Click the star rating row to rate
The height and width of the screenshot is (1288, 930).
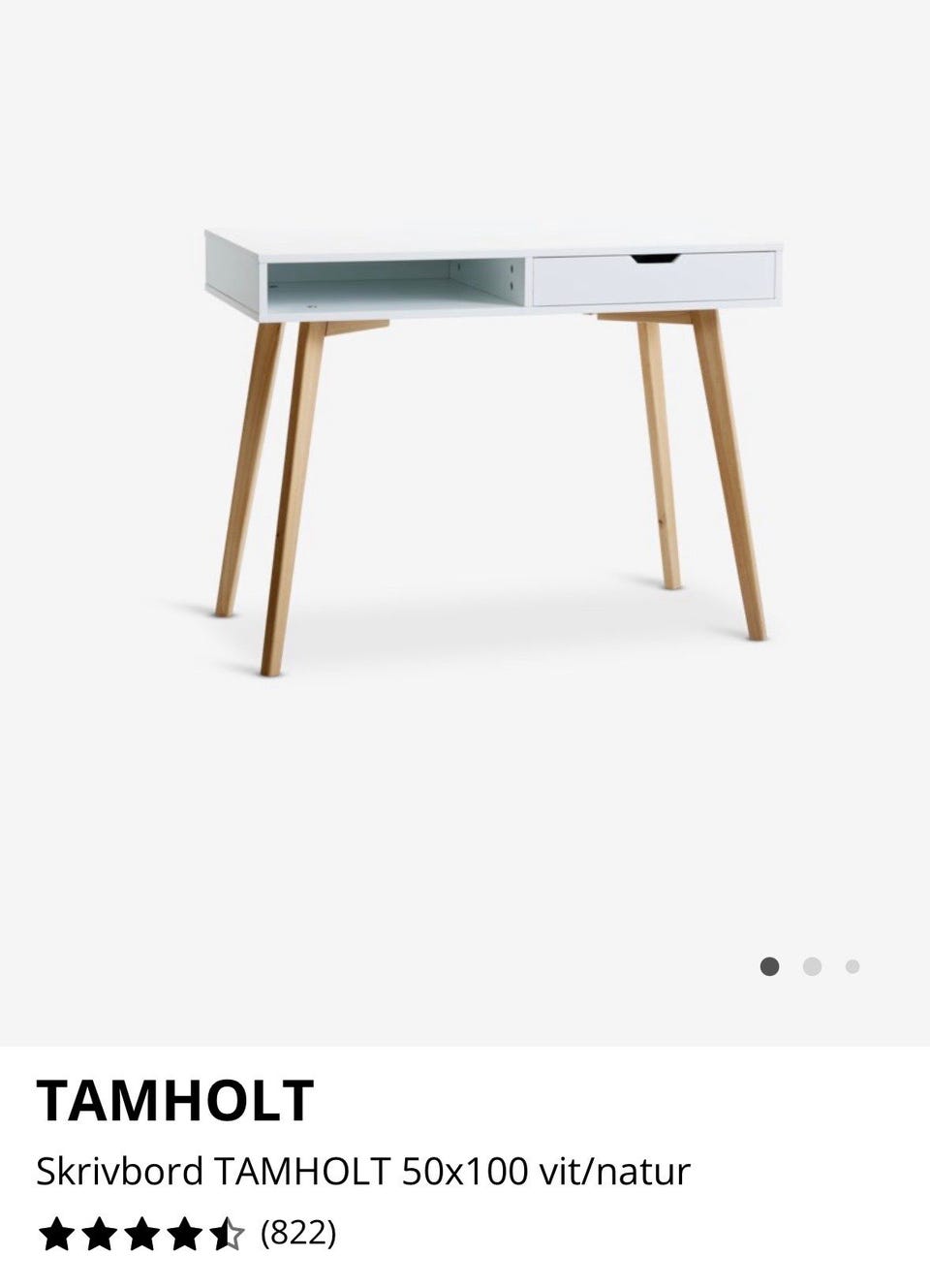tap(142, 1235)
